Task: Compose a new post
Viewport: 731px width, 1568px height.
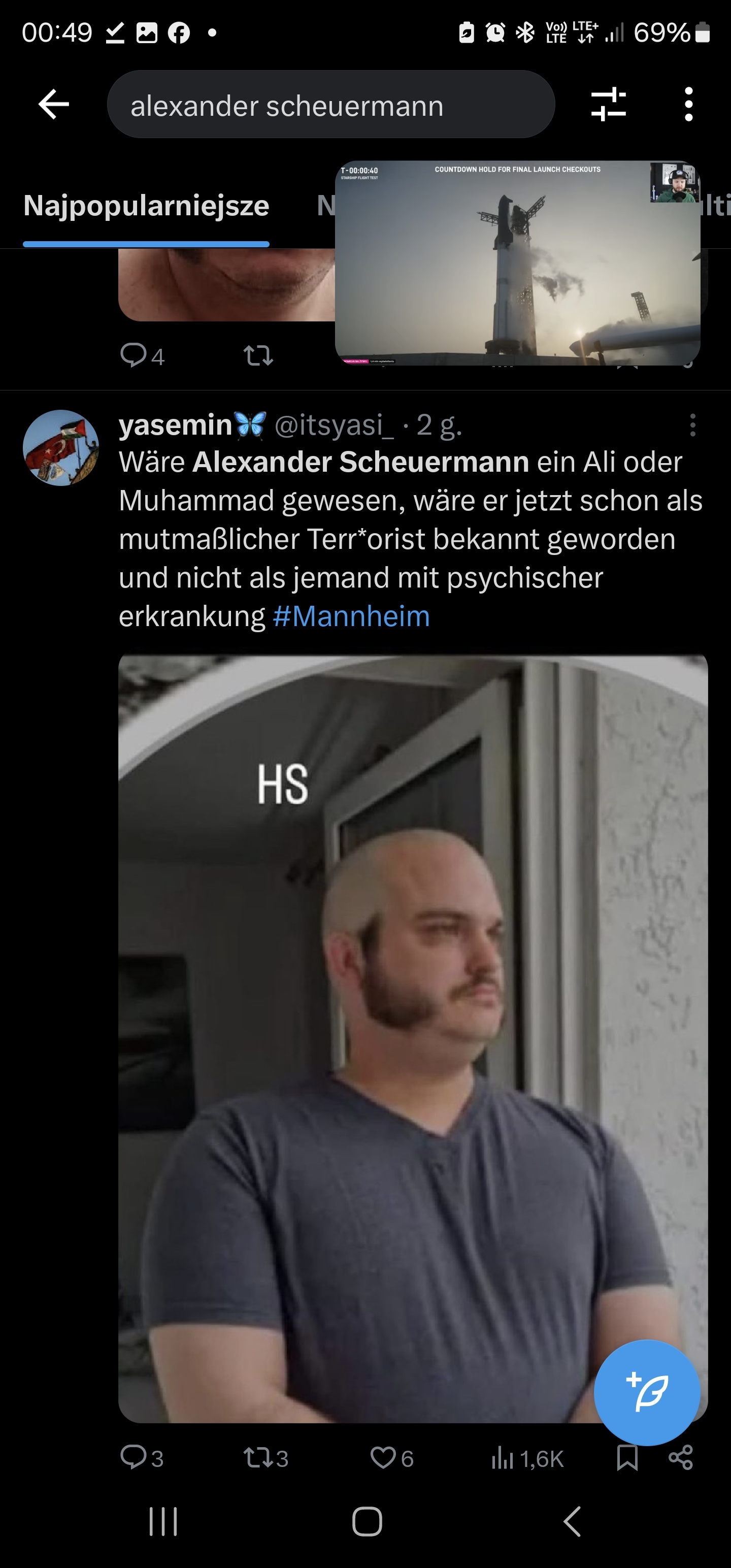Action: tap(646, 1393)
